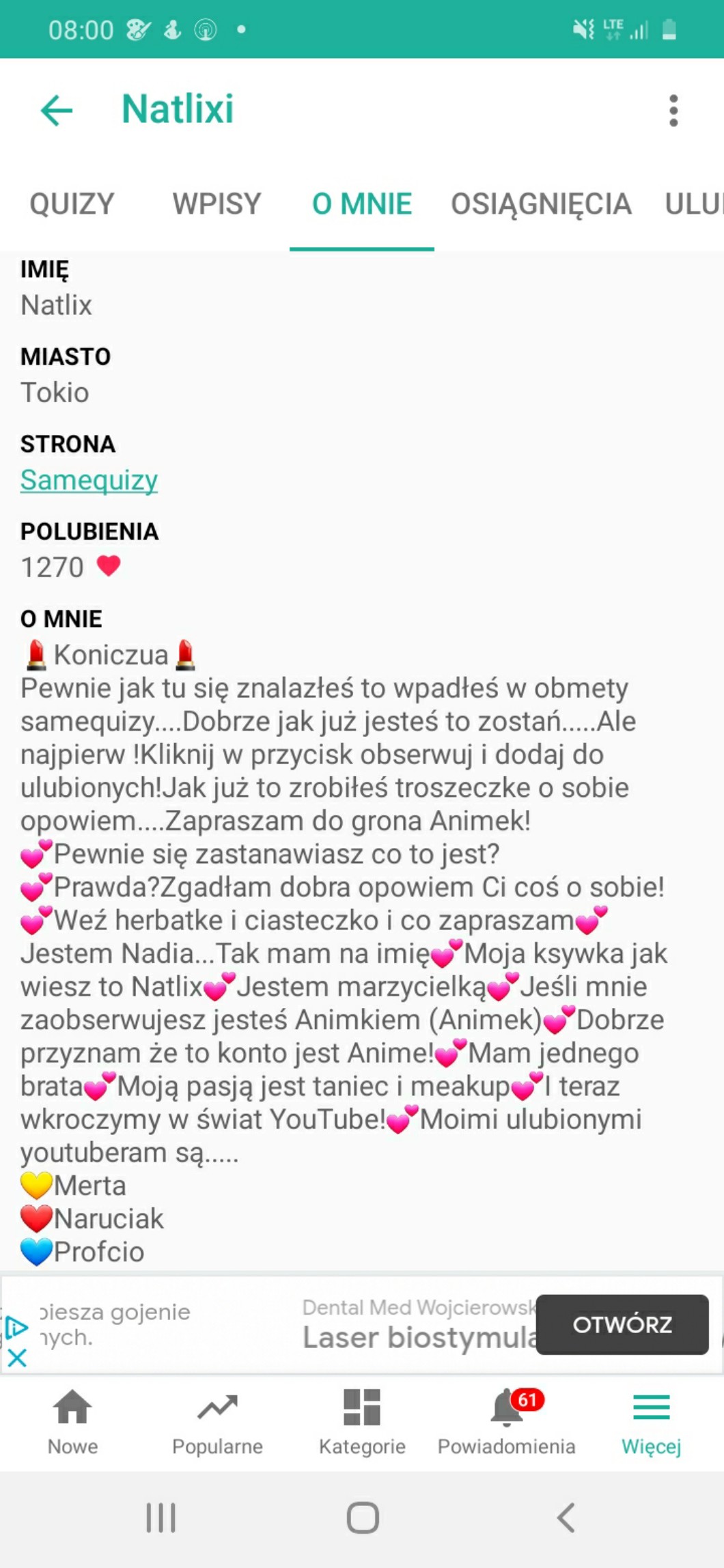
Task: Go back using the app bar arrow
Action: tap(57, 111)
